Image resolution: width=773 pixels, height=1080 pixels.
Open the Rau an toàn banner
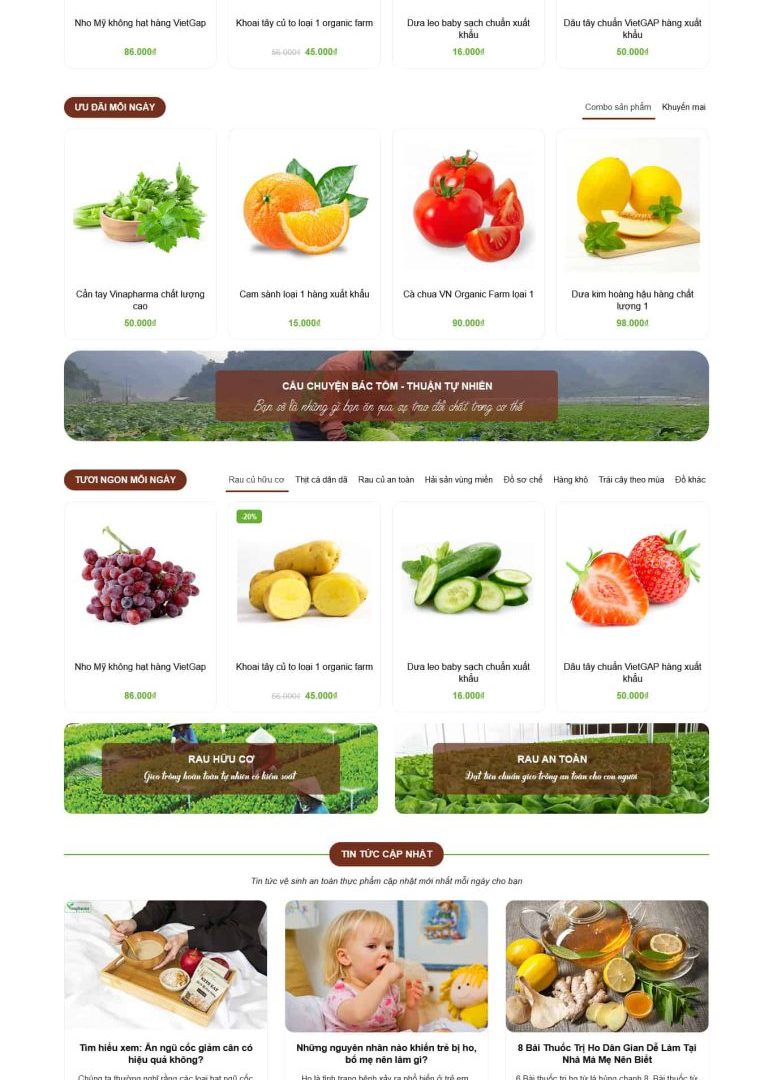click(x=552, y=768)
